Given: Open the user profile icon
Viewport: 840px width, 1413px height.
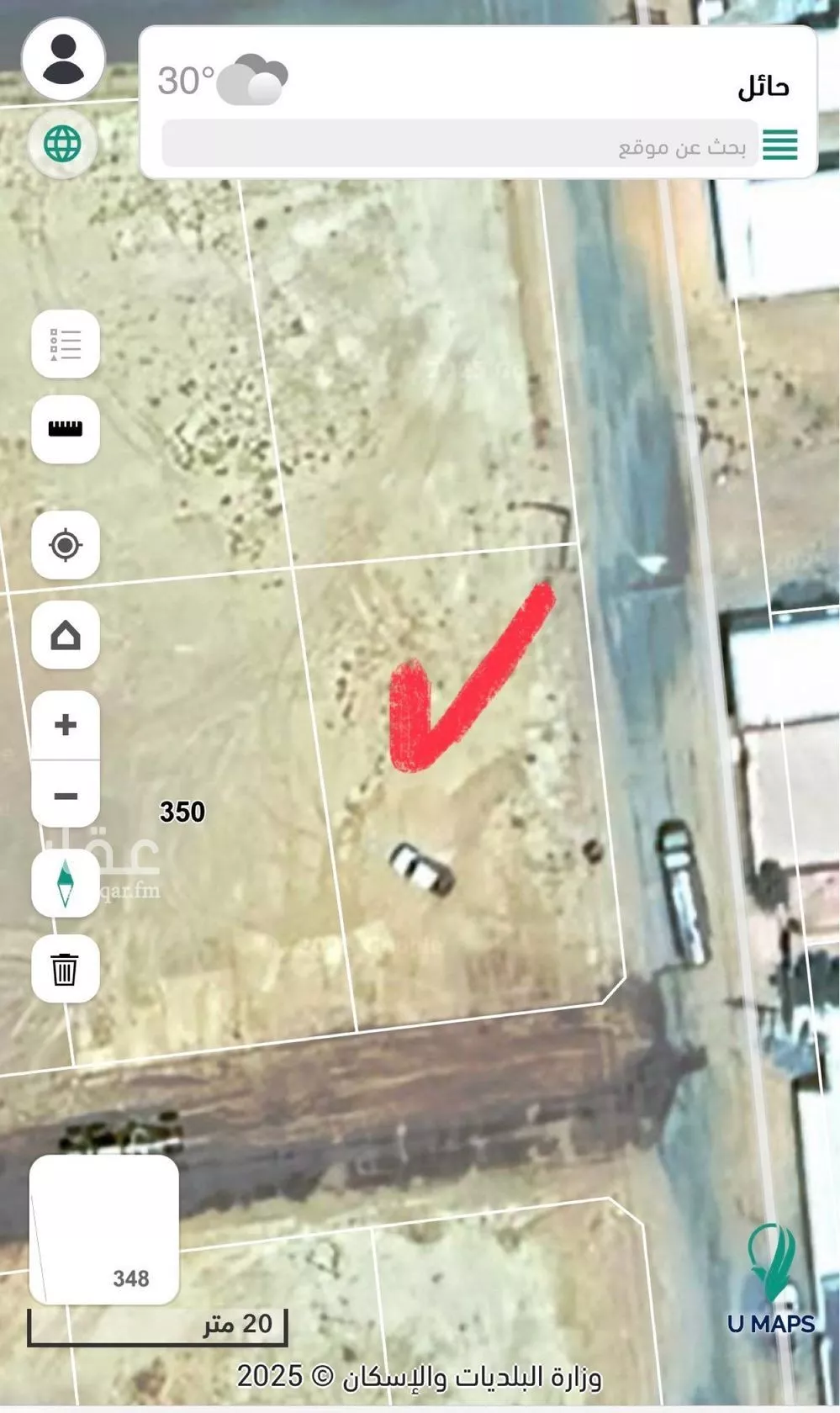Looking at the screenshot, I should point(63,59).
